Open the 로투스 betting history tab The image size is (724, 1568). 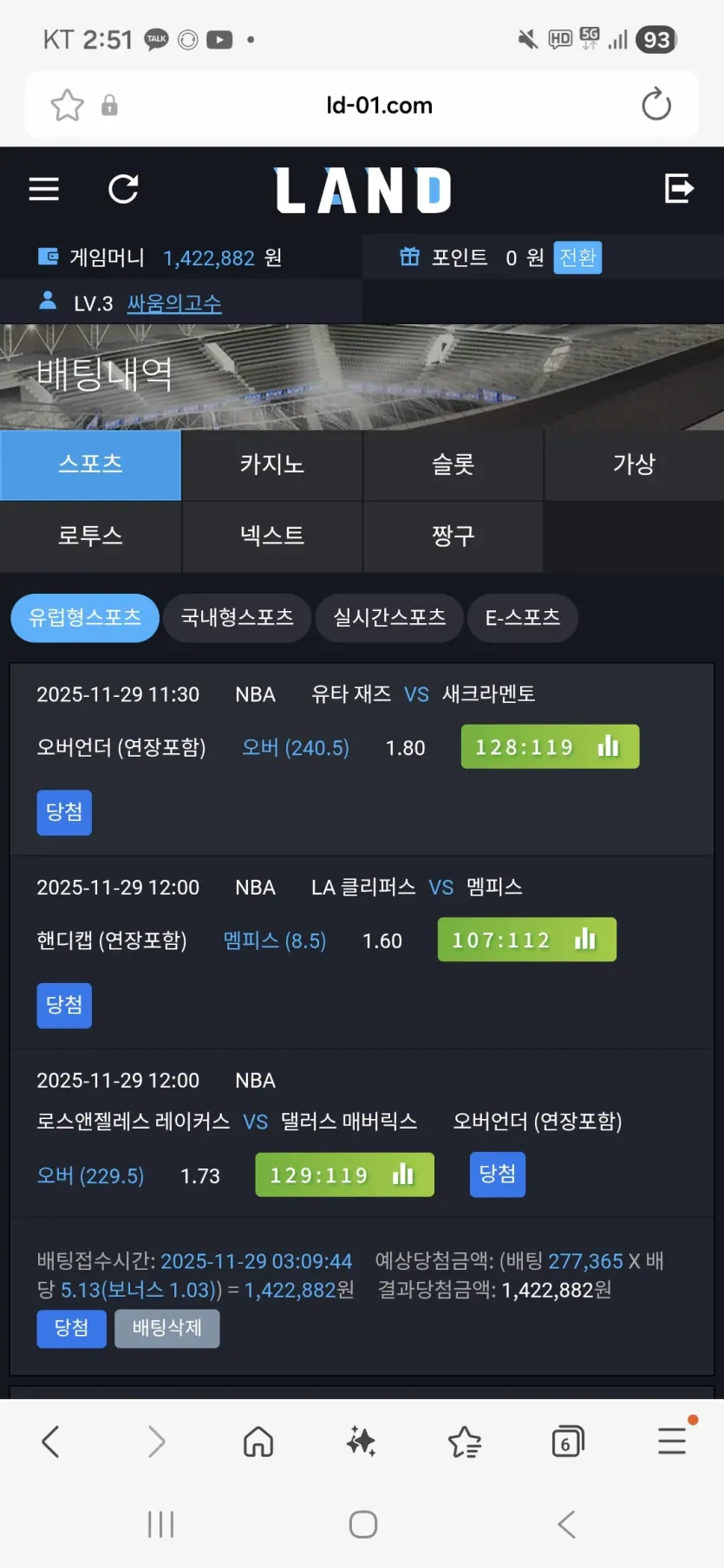90,536
